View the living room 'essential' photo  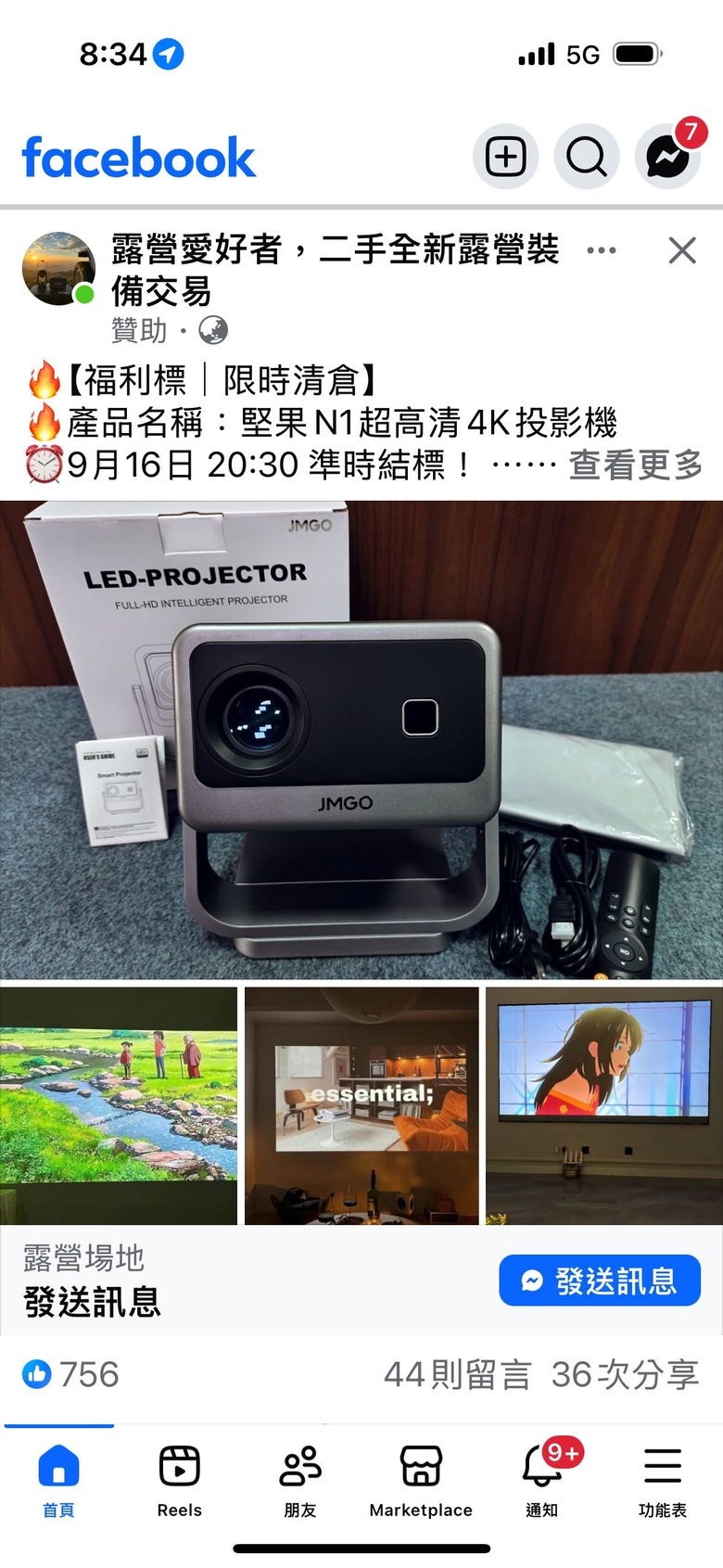point(361,1105)
